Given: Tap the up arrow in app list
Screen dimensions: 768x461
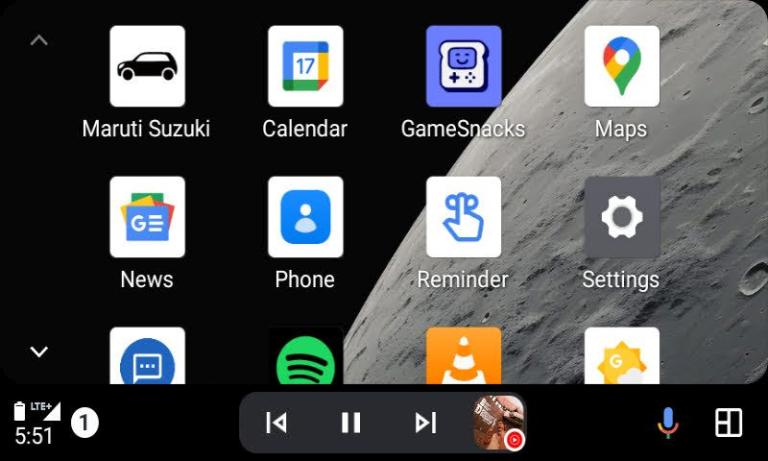Looking at the screenshot, I should coord(39,41).
